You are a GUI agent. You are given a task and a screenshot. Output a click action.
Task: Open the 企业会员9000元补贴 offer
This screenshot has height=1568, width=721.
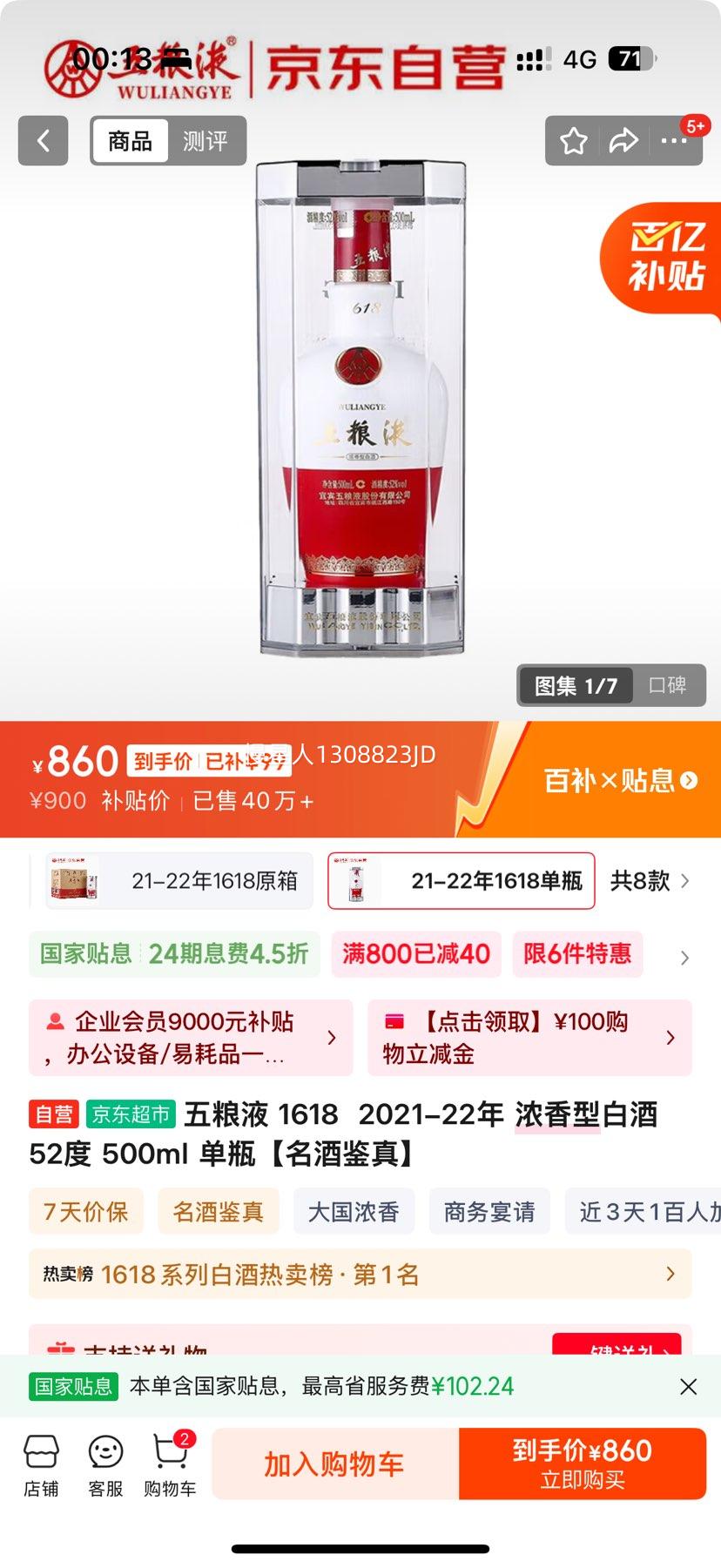pos(191,1038)
